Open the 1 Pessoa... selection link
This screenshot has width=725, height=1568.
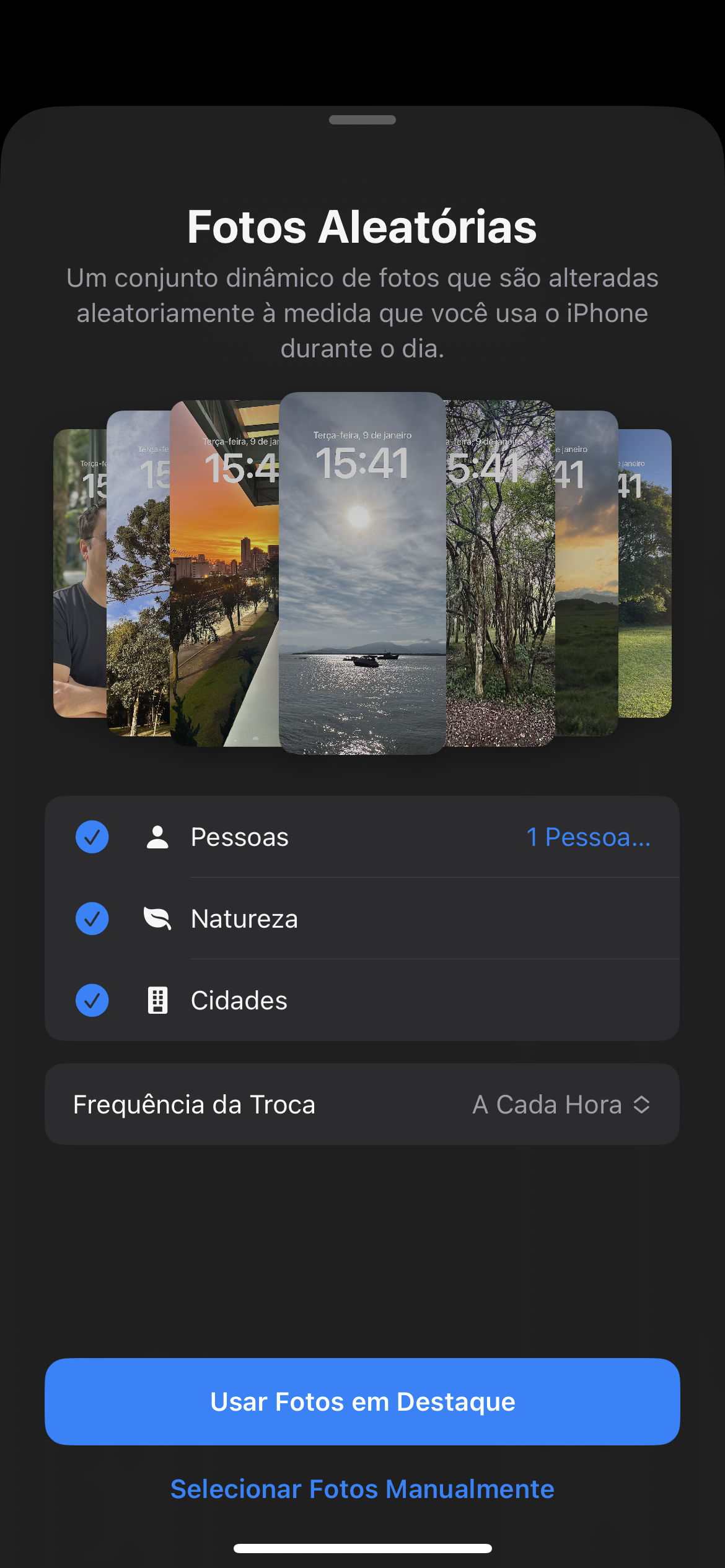[x=588, y=837]
